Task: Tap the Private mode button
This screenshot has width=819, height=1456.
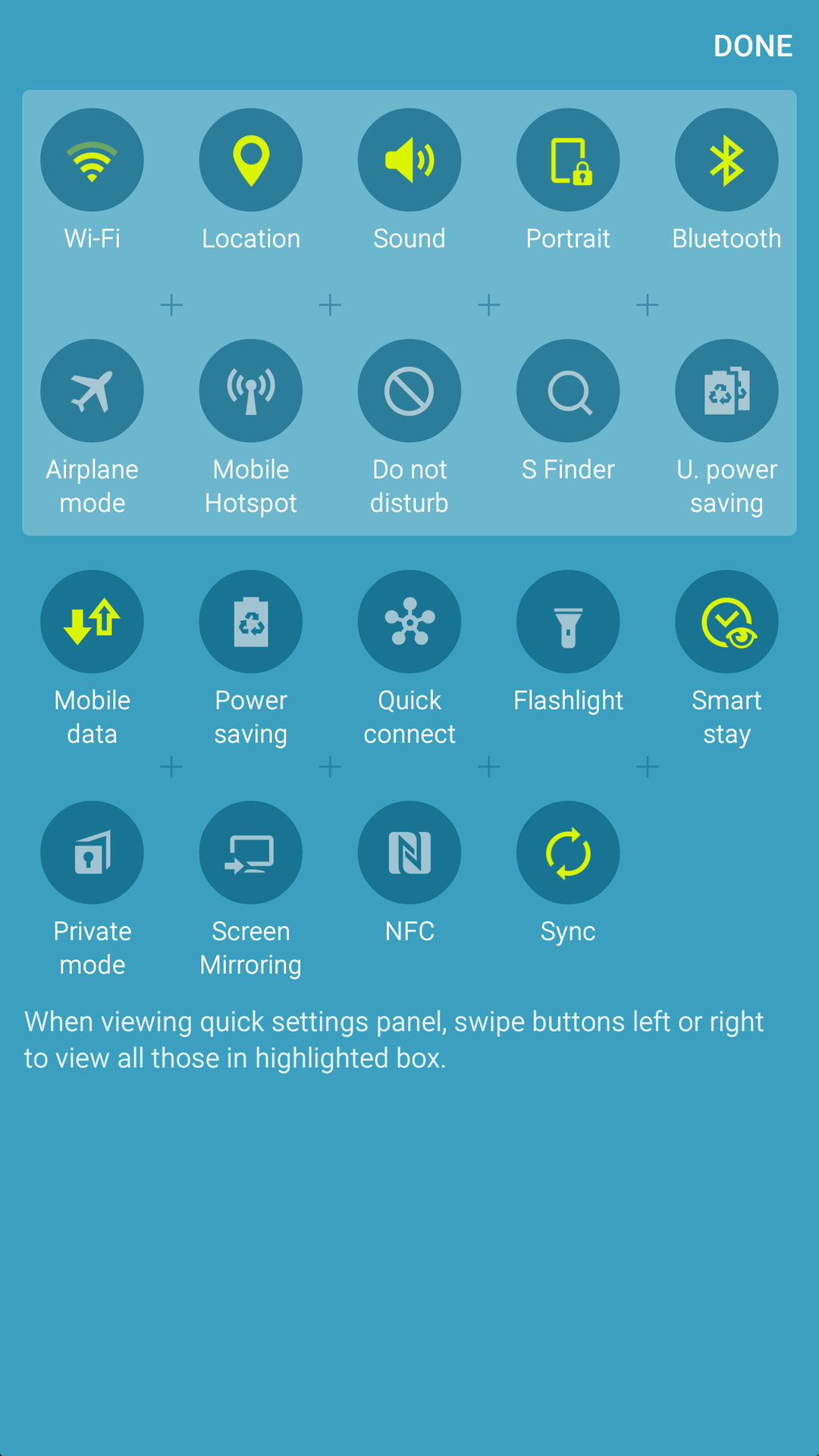Action: (x=92, y=852)
